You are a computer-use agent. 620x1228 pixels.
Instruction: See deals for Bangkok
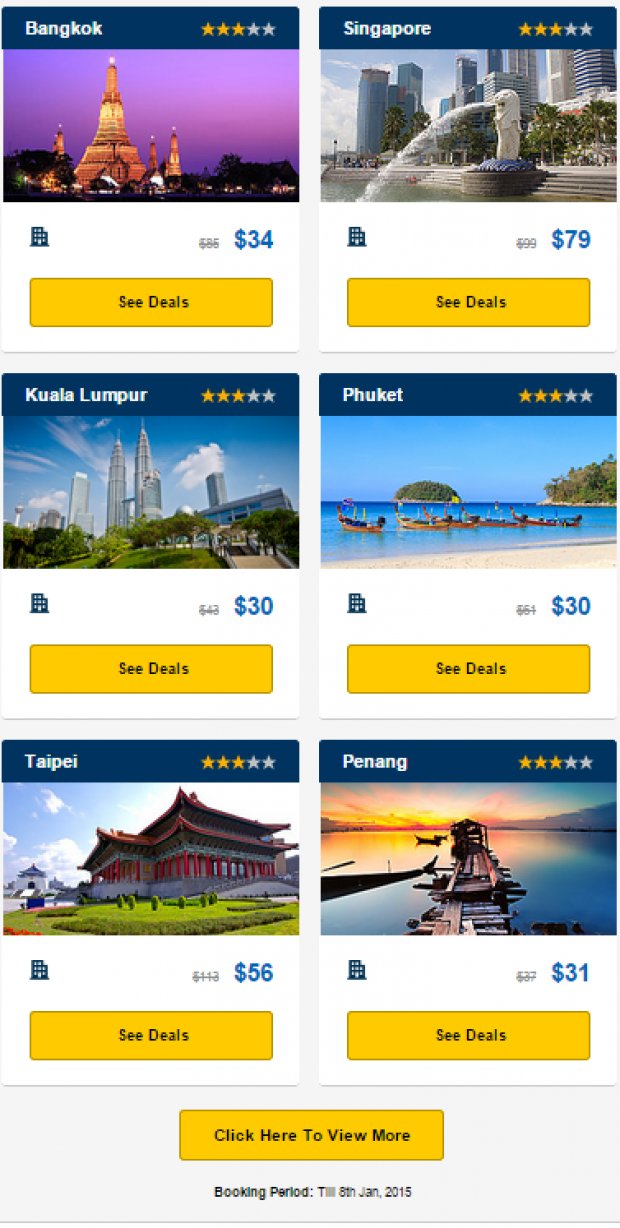[151, 302]
